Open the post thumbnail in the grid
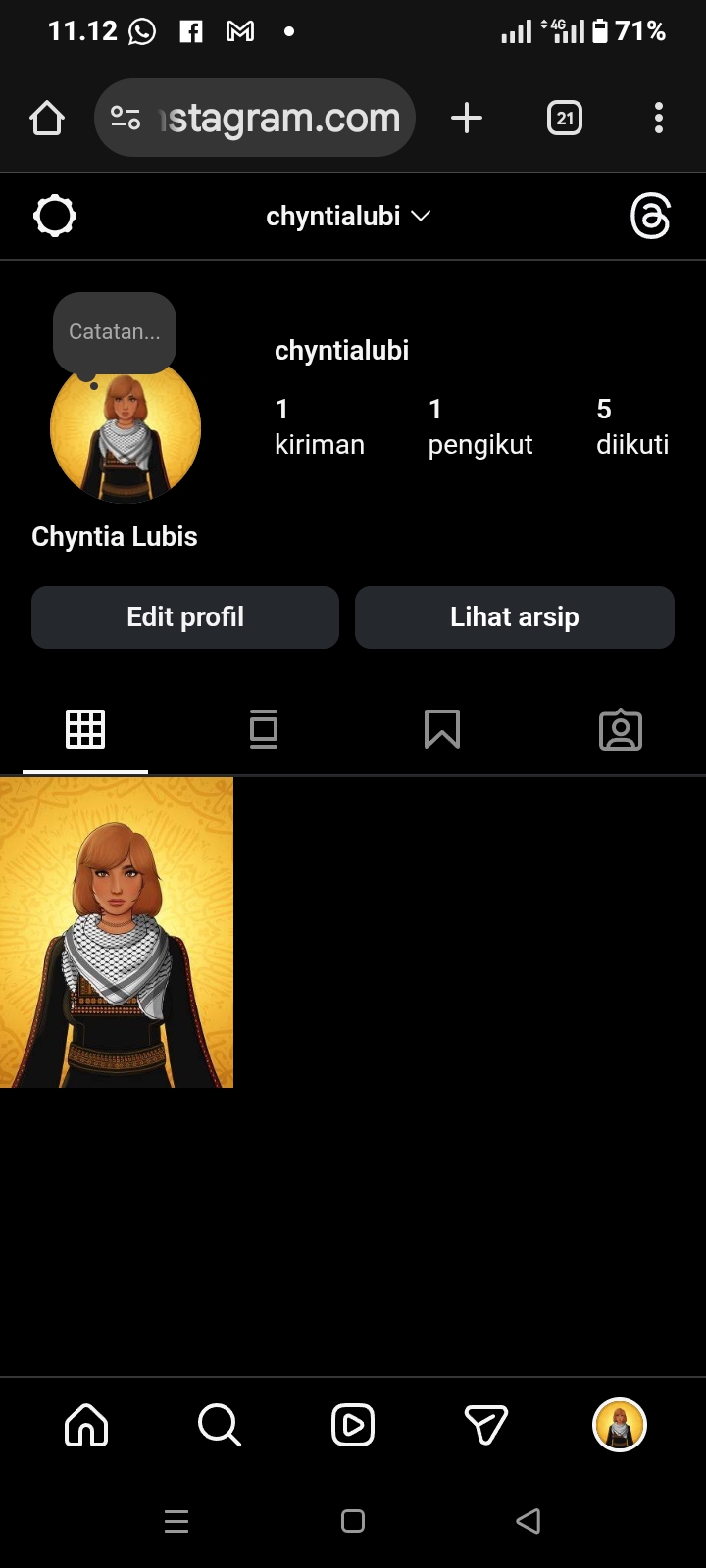The width and height of the screenshot is (706, 1568). click(117, 932)
